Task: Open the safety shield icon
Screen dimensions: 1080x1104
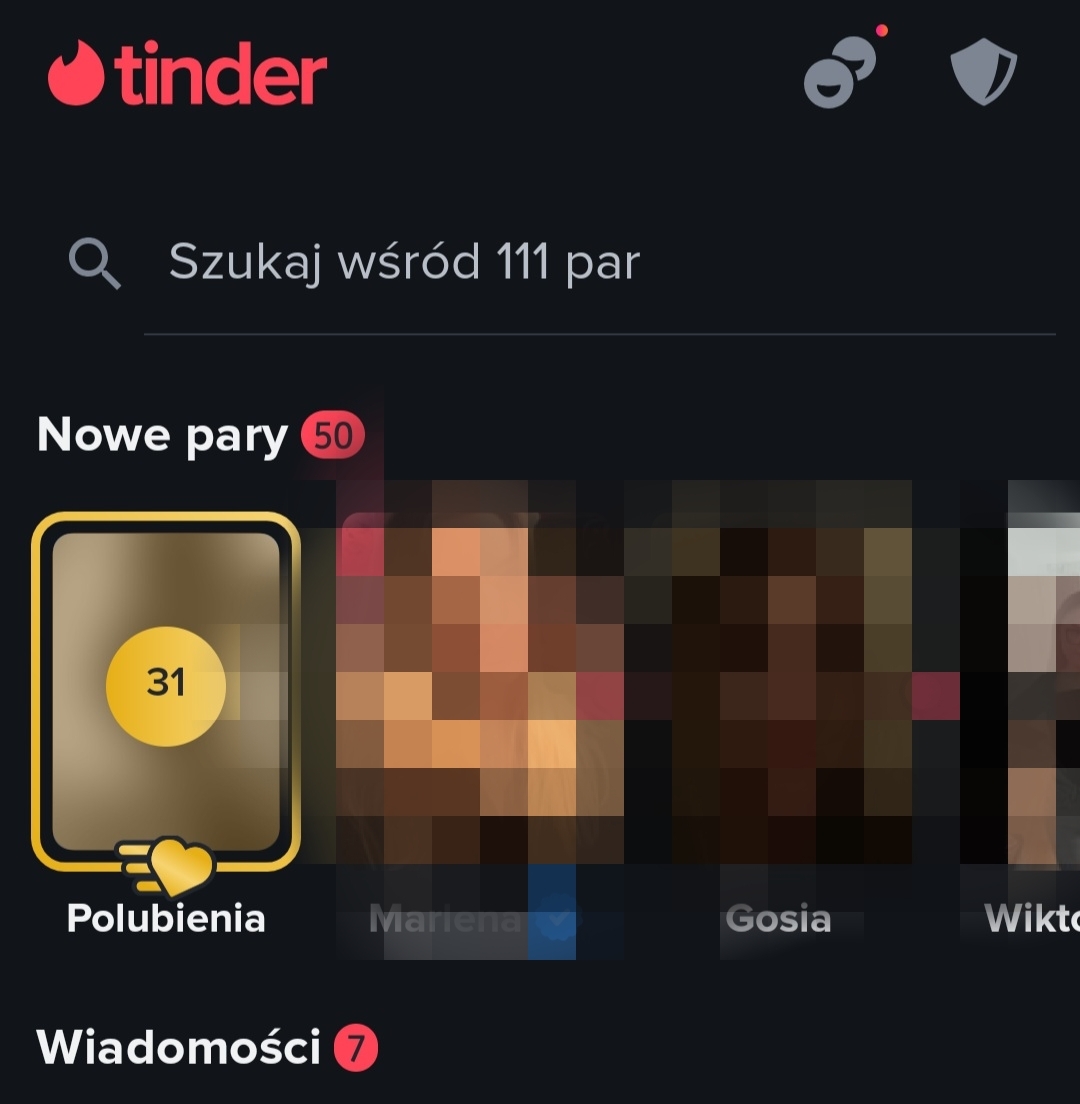Action: click(982, 73)
